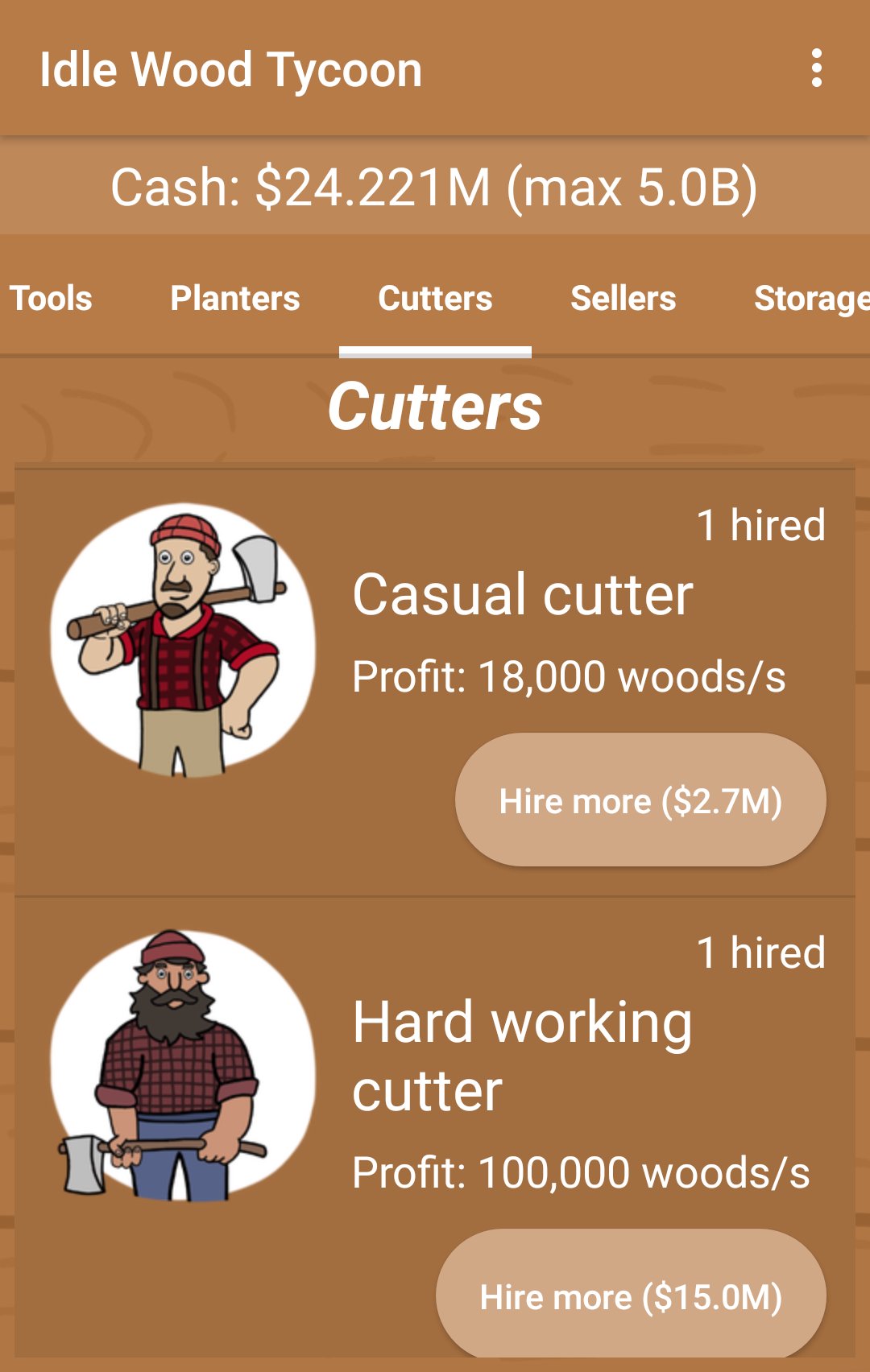Switch to the Planters tab
Screen dimensions: 870x1372
(234, 299)
